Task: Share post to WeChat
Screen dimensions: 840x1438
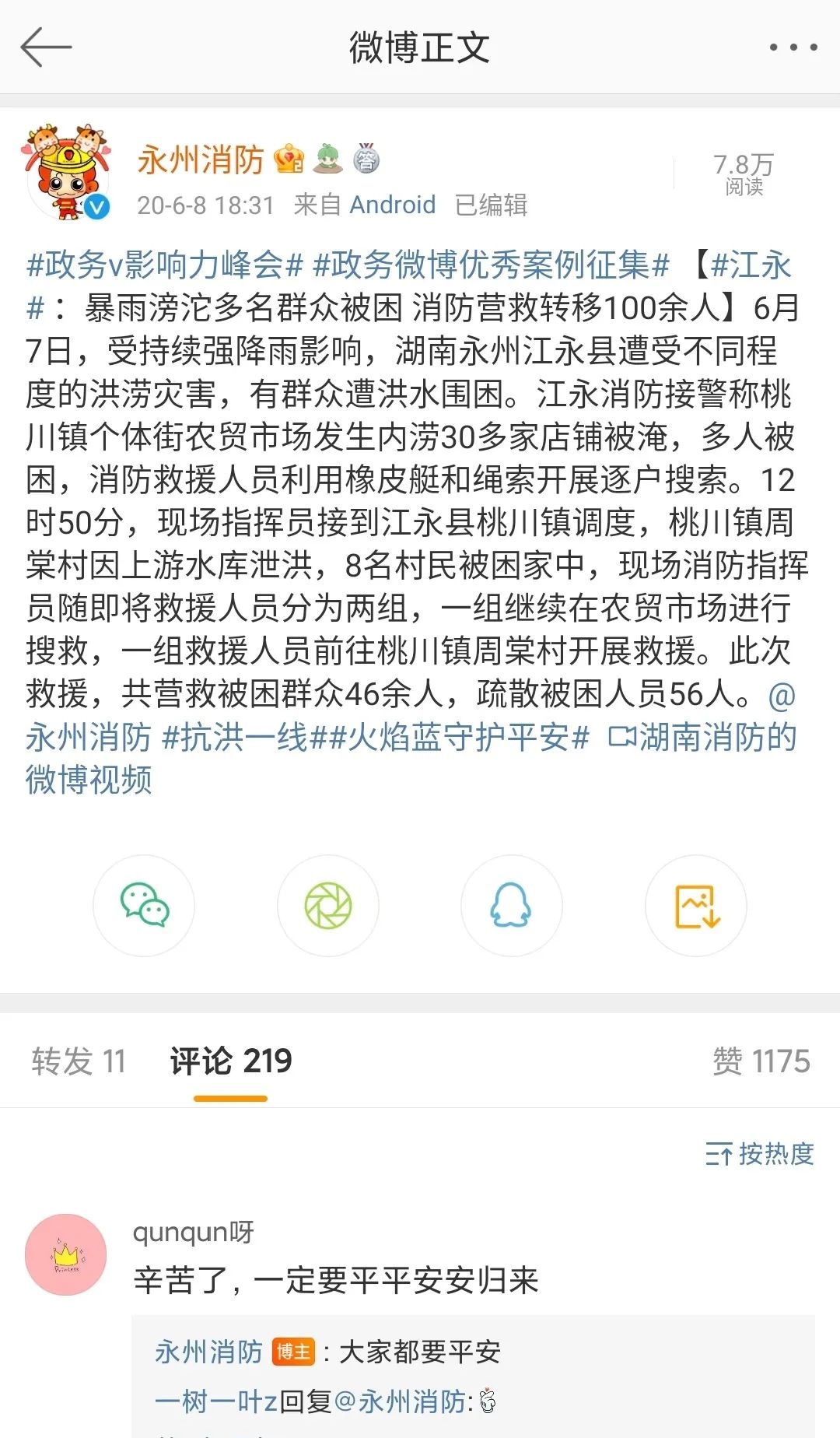Action: click(x=144, y=906)
